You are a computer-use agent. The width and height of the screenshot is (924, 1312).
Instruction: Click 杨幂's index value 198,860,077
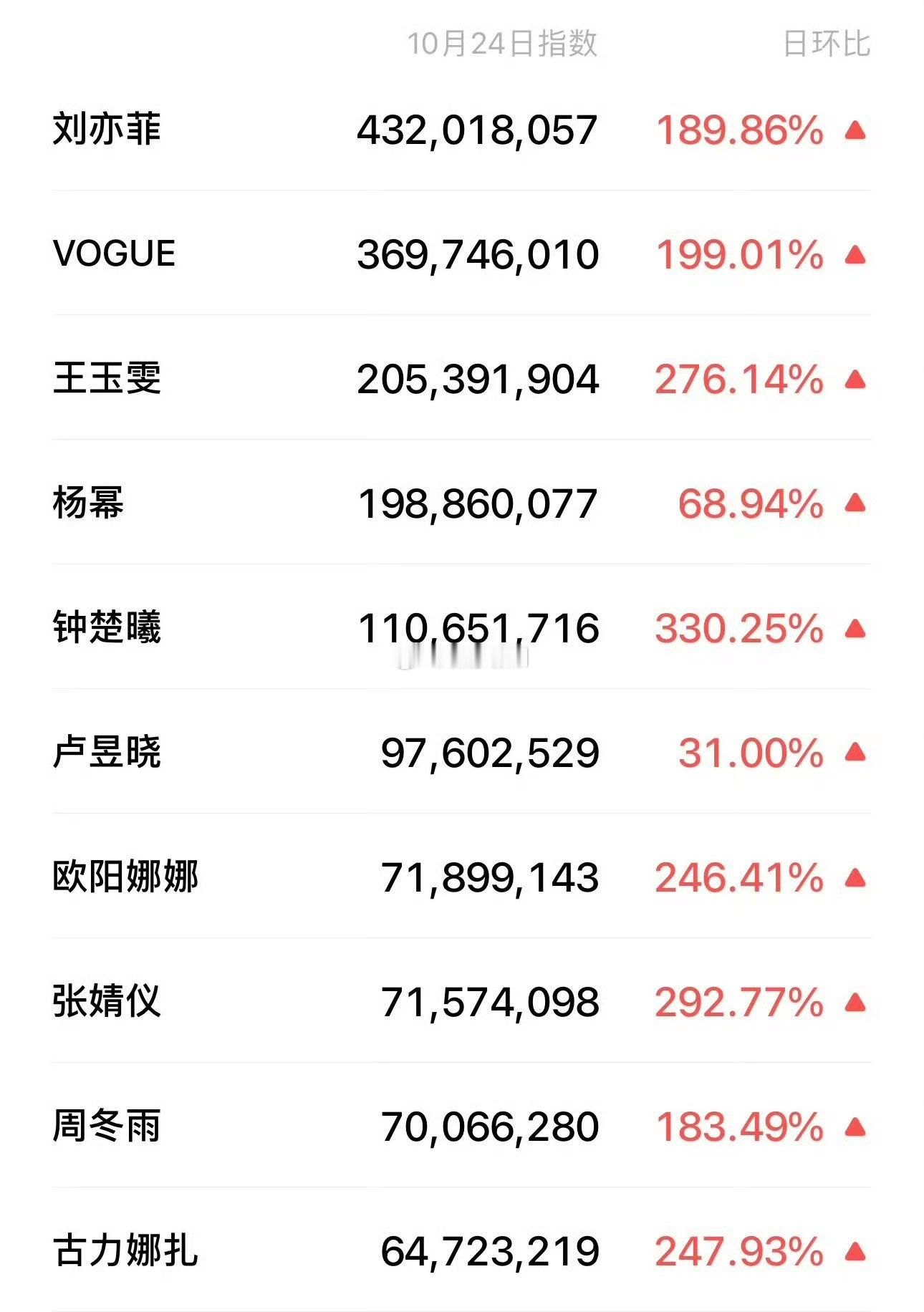(x=478, y=504)
